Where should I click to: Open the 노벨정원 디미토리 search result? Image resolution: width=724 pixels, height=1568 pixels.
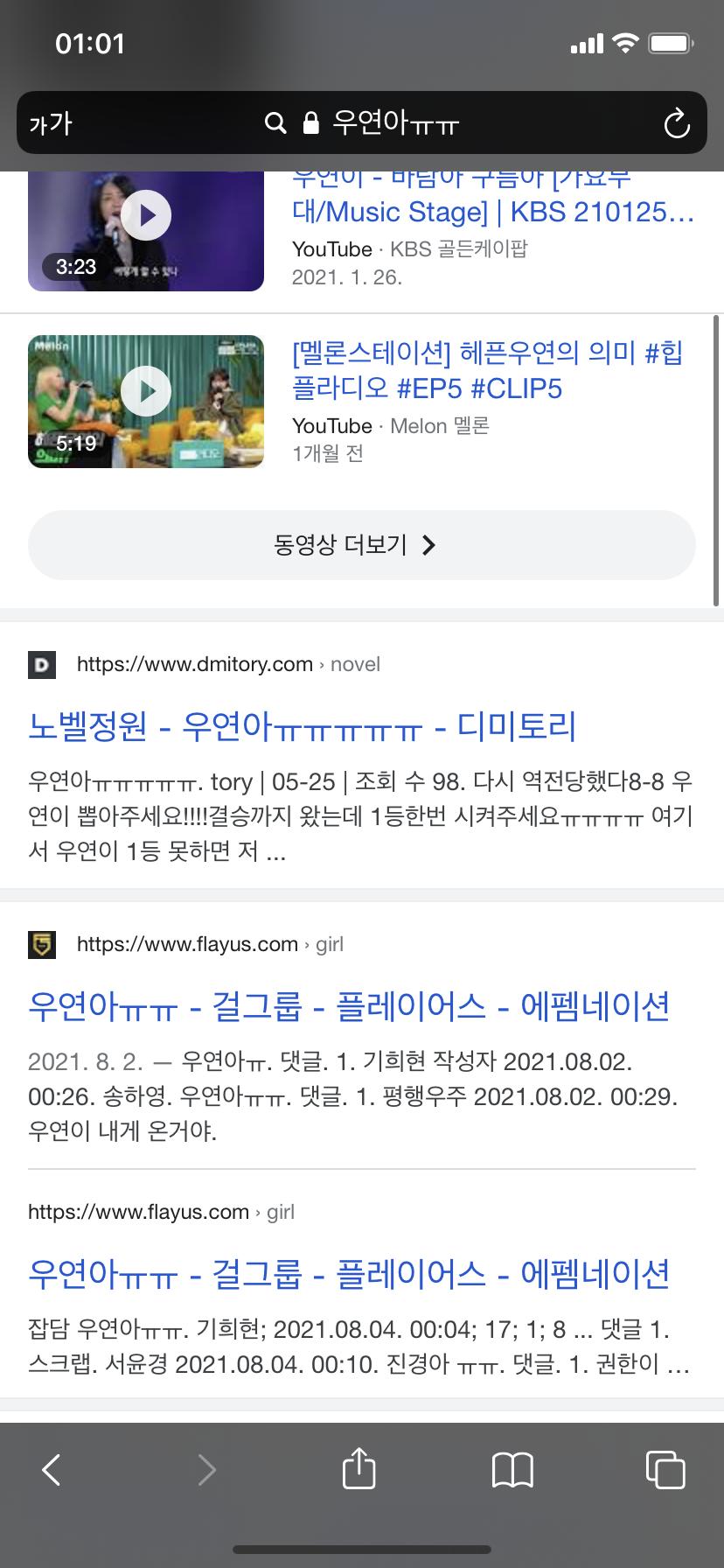click(302, 726)
